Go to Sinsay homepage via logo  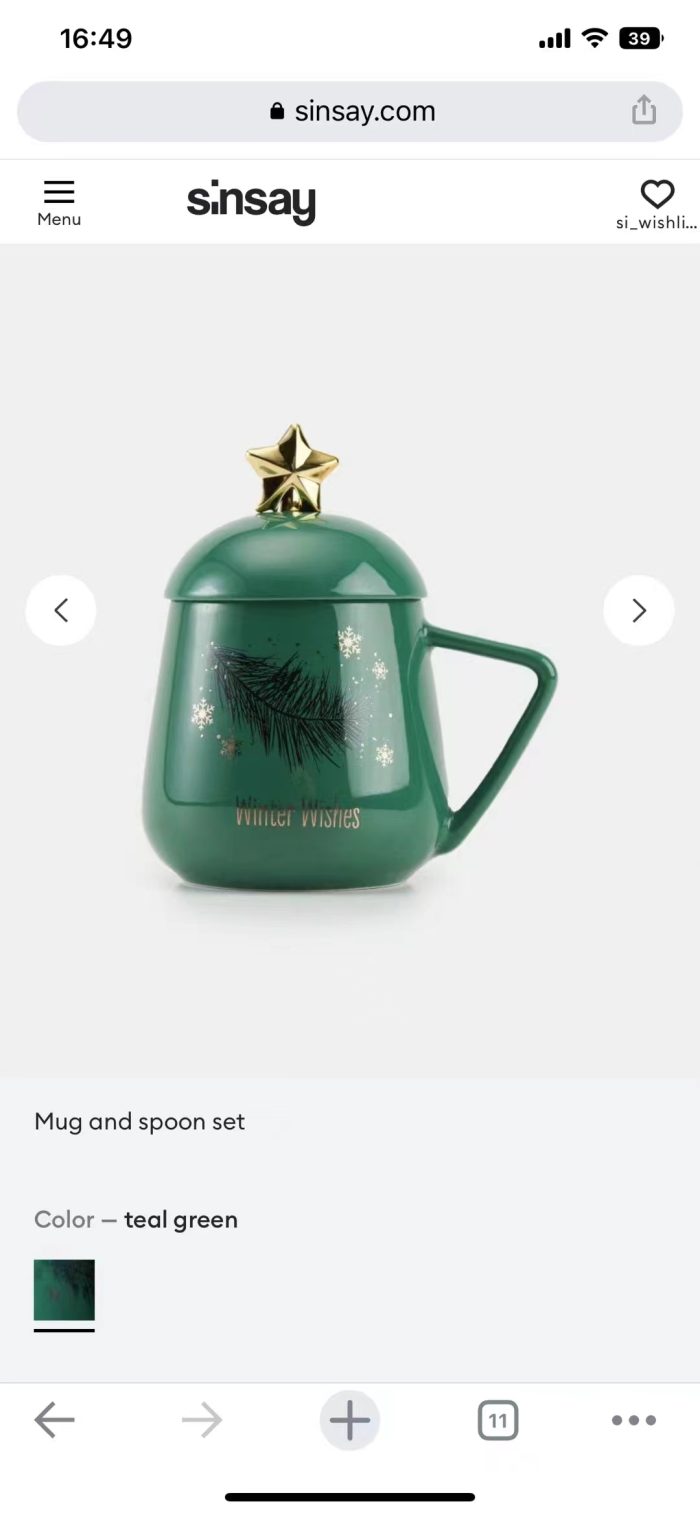251,203
